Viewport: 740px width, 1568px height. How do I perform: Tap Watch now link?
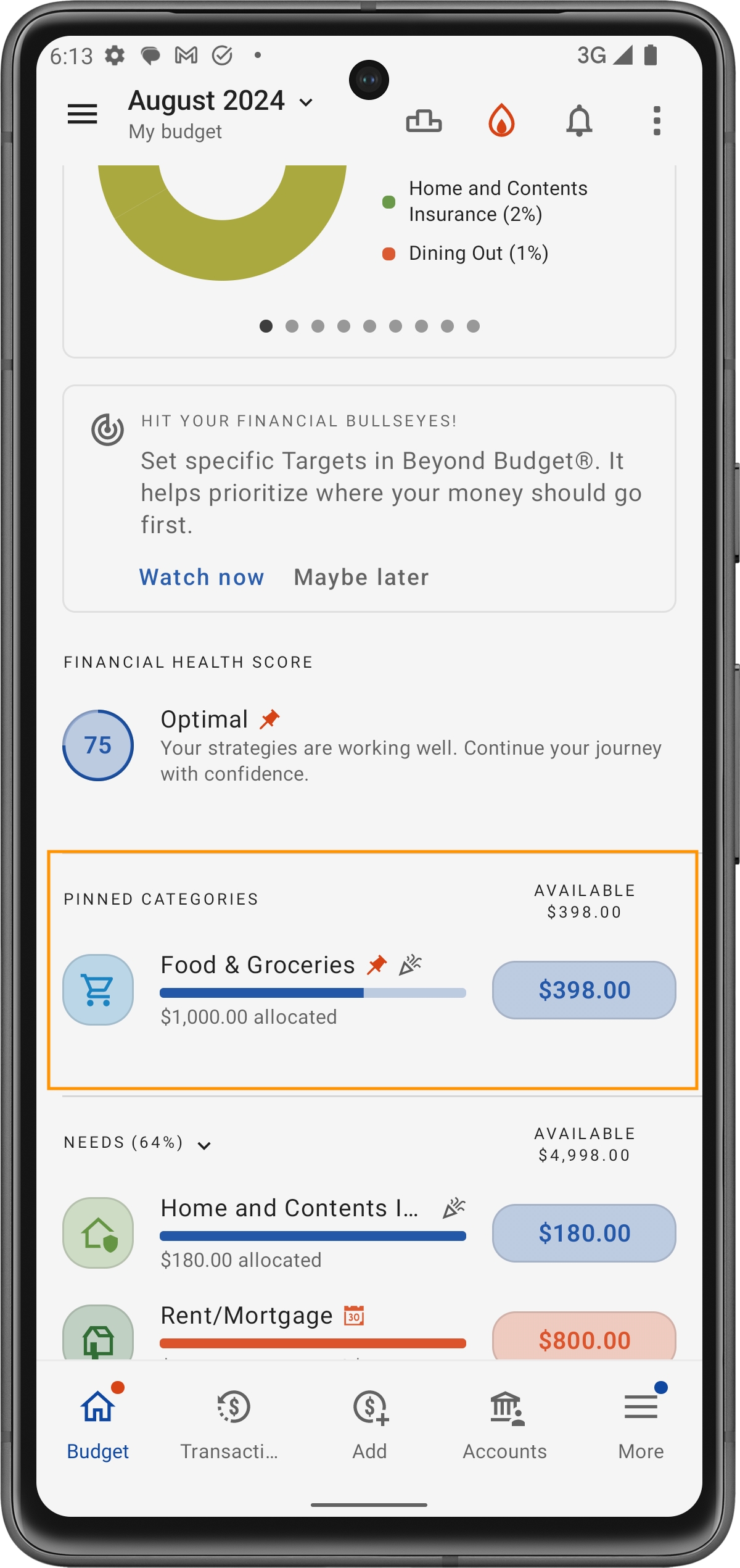202,578
